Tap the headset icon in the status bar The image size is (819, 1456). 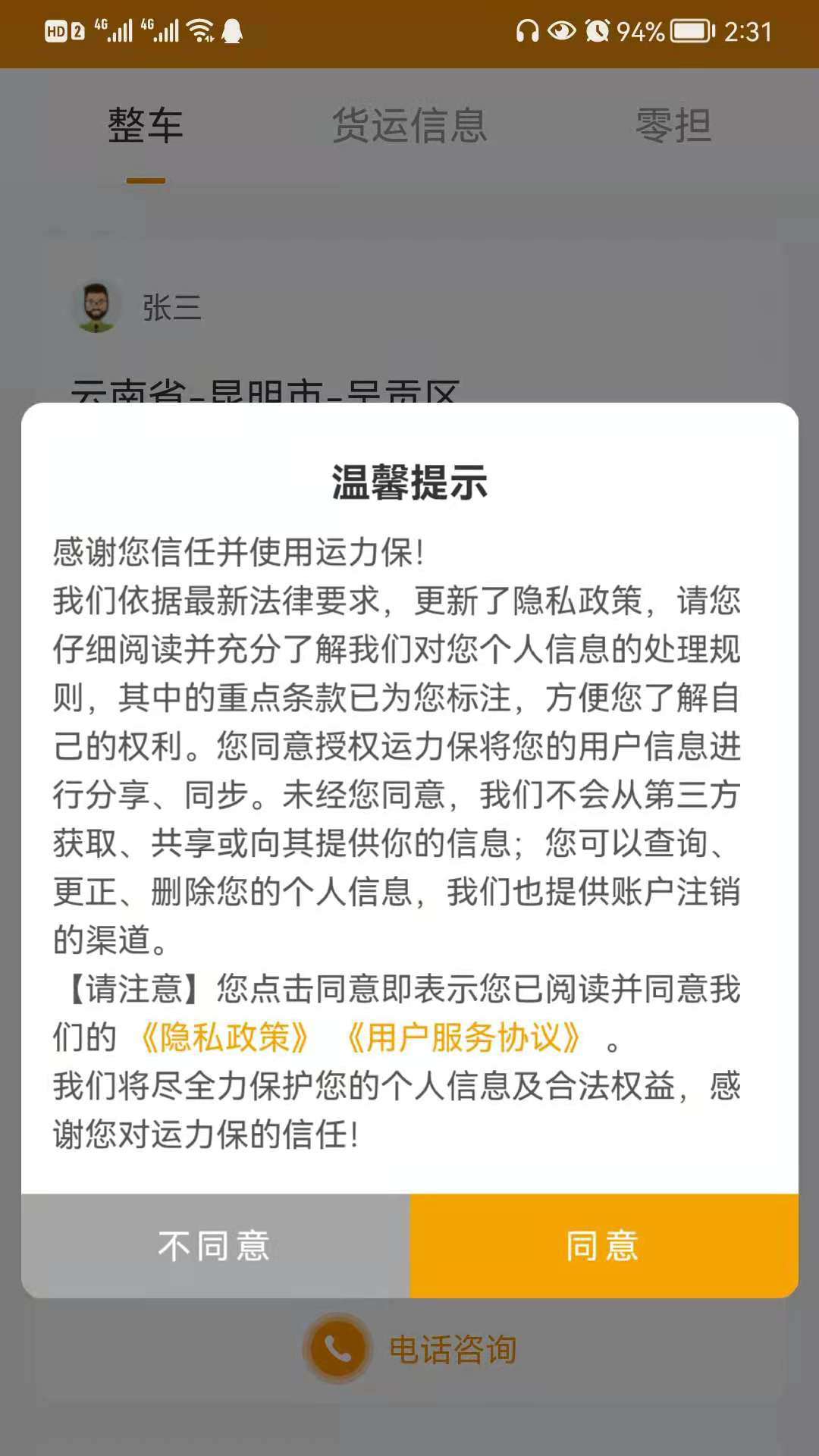pyautogui.click(x=526, y=29)
